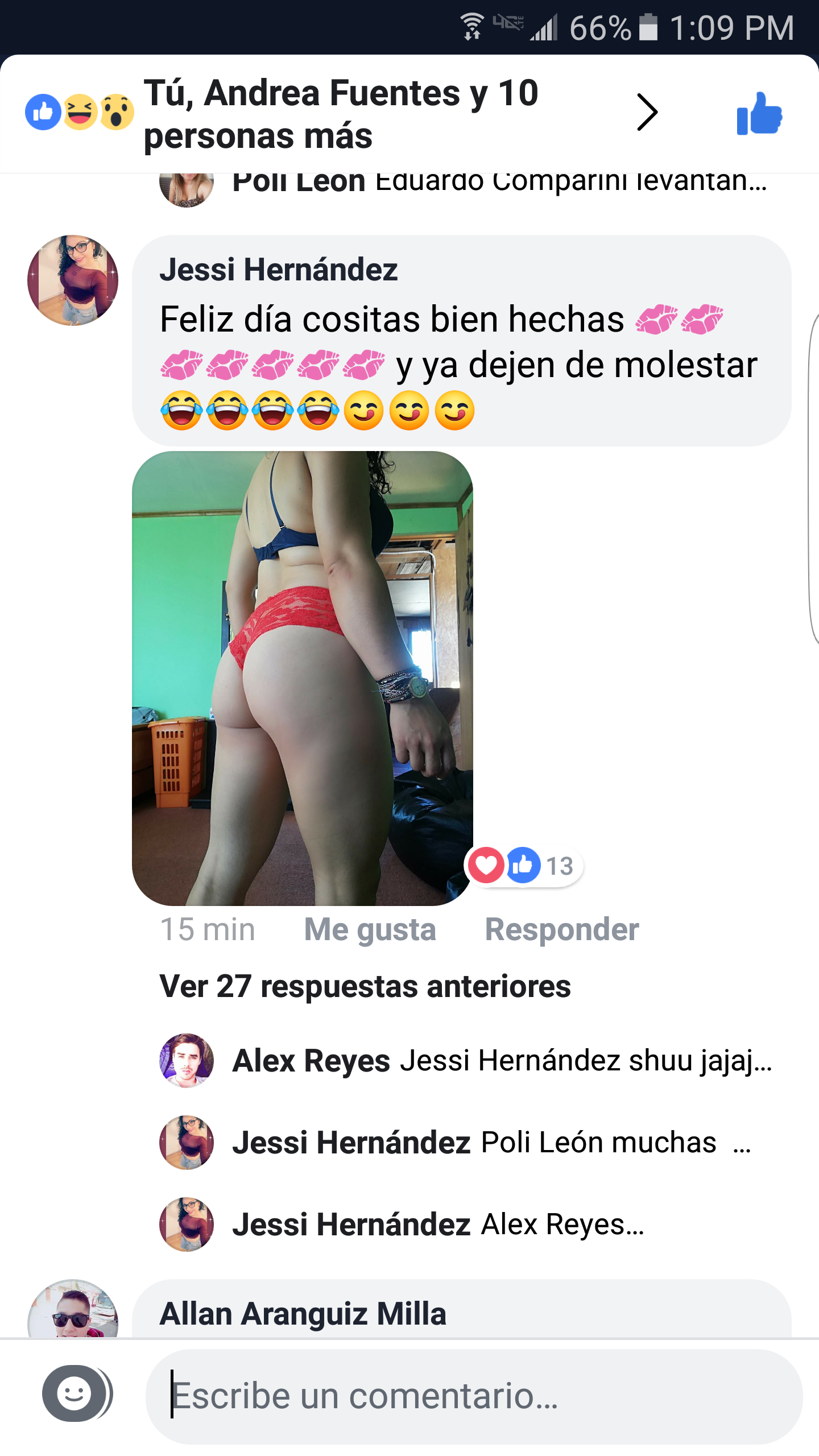
Task: Tap Alex Reyes's profile picture
Action: pyautogui.click(x=187, y=1059)
